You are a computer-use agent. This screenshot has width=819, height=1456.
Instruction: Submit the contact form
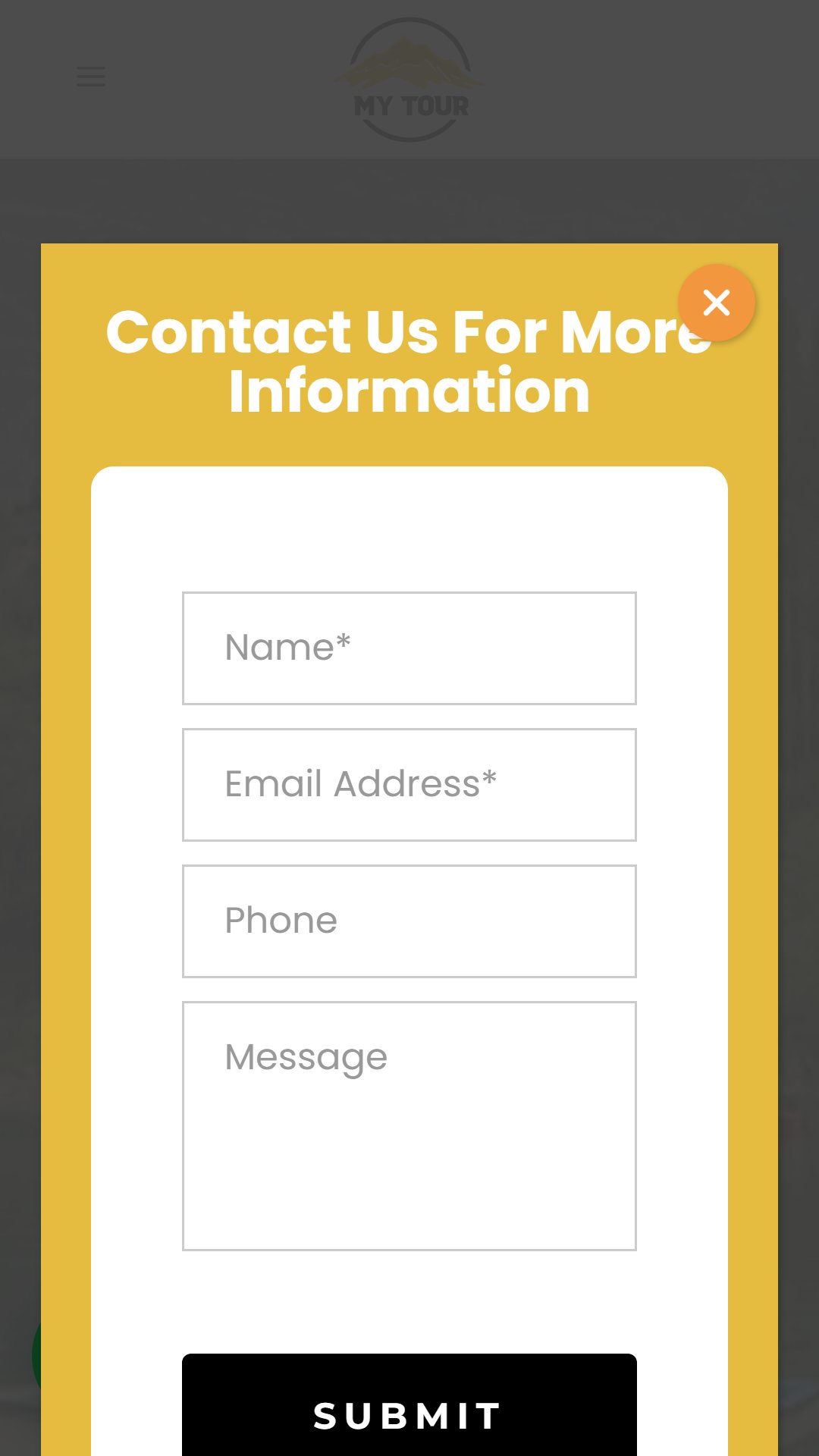[x=409, y=1406]
